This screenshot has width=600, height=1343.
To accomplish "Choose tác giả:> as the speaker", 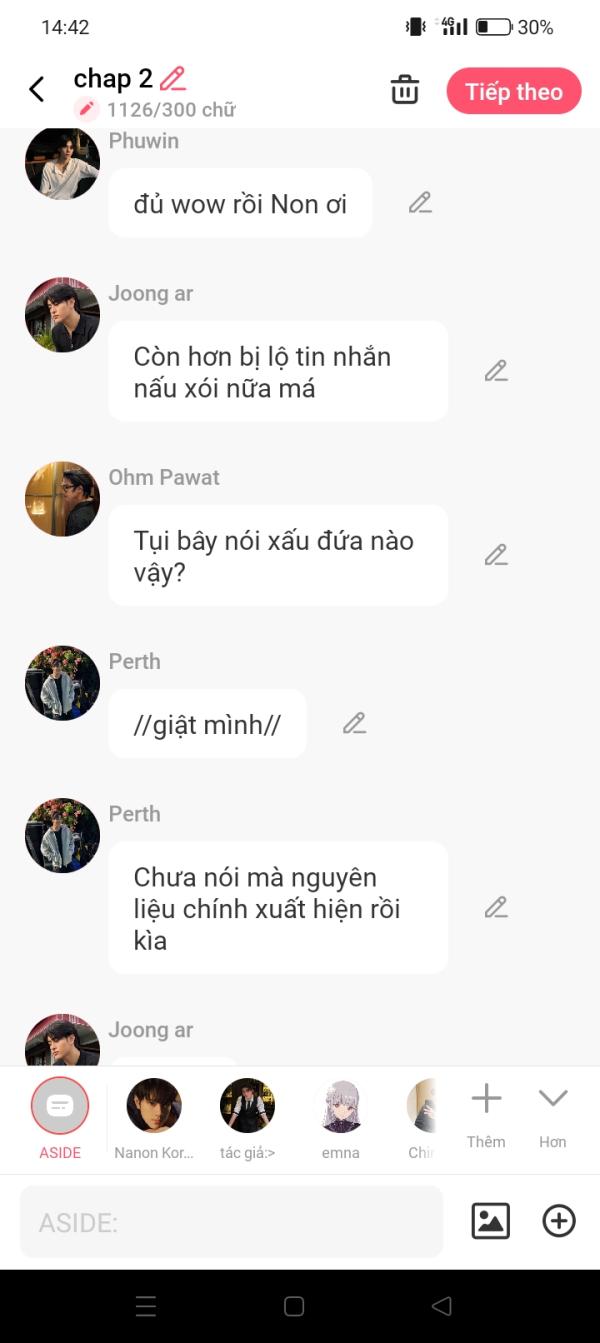I will pos(247,1118).
